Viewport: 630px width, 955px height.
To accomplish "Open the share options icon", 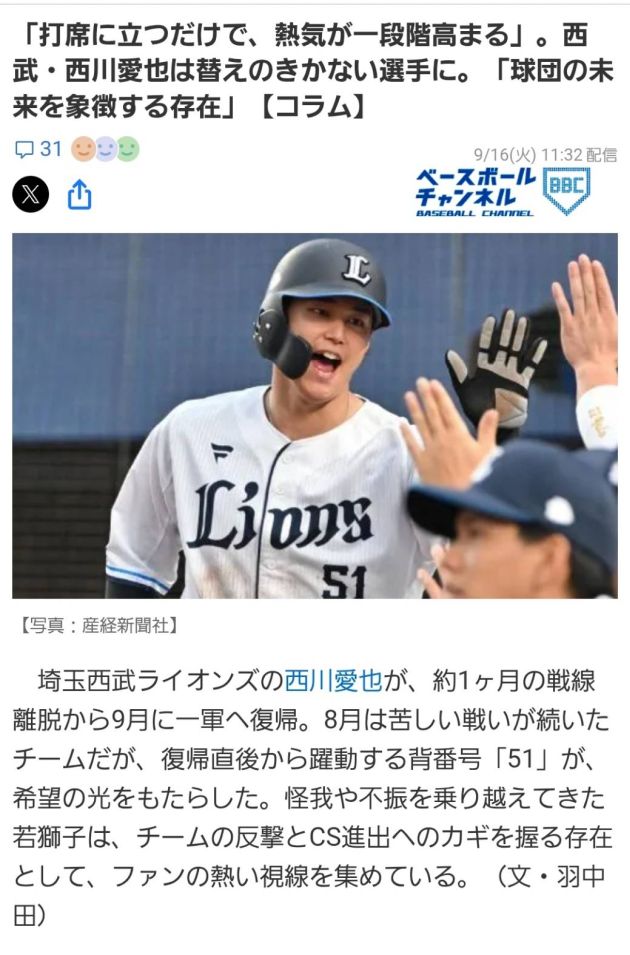I will [79, 194].
